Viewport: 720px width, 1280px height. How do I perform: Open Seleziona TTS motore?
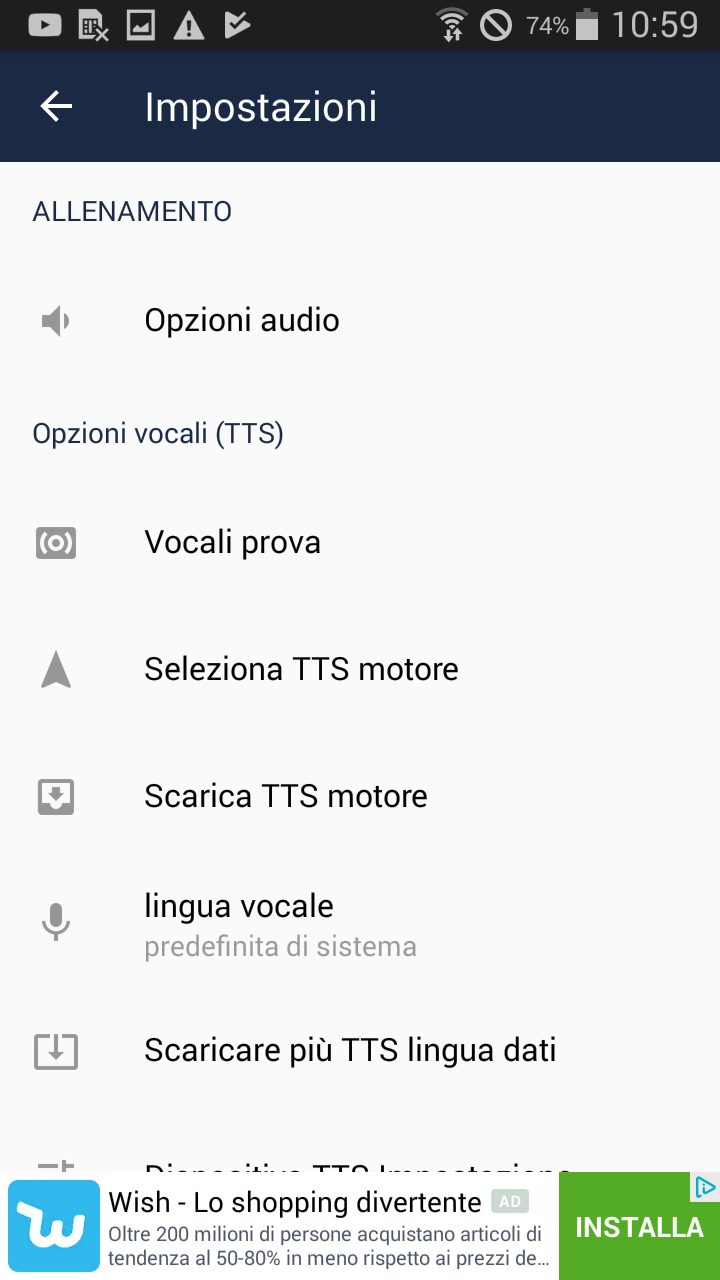pyautogui.click(x=360, y=669)
